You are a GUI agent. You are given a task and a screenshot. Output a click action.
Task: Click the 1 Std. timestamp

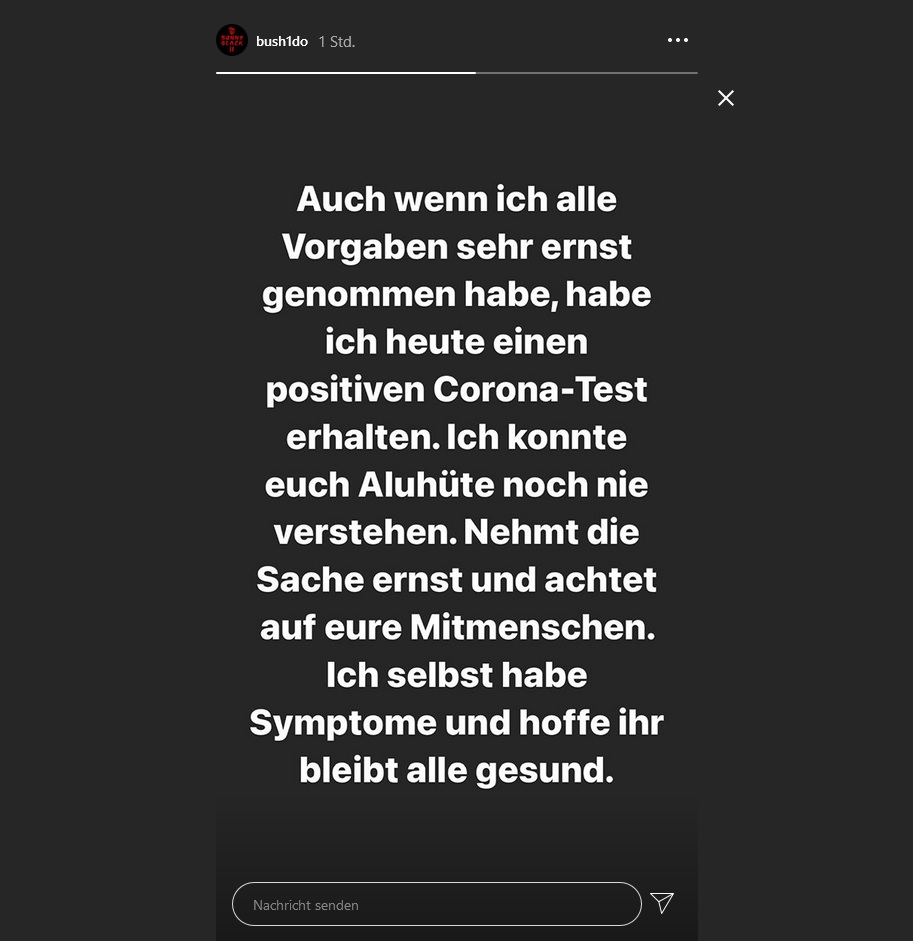336,41
